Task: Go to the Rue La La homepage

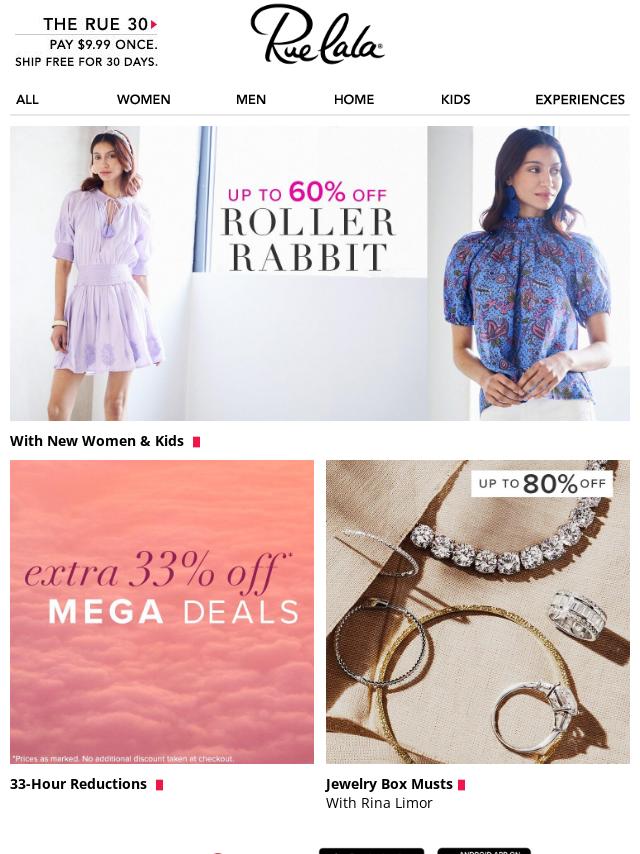Action: (x=318, y=35)
